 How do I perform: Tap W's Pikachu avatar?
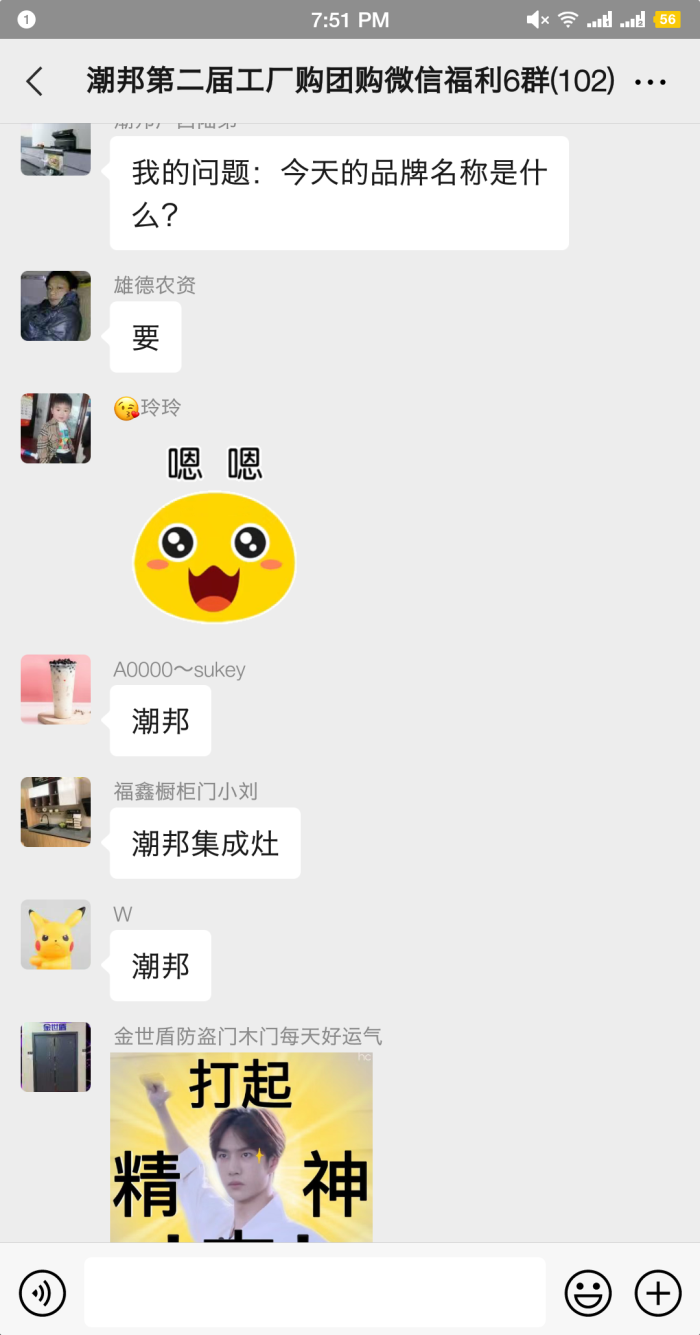click(x=56, y=935)
